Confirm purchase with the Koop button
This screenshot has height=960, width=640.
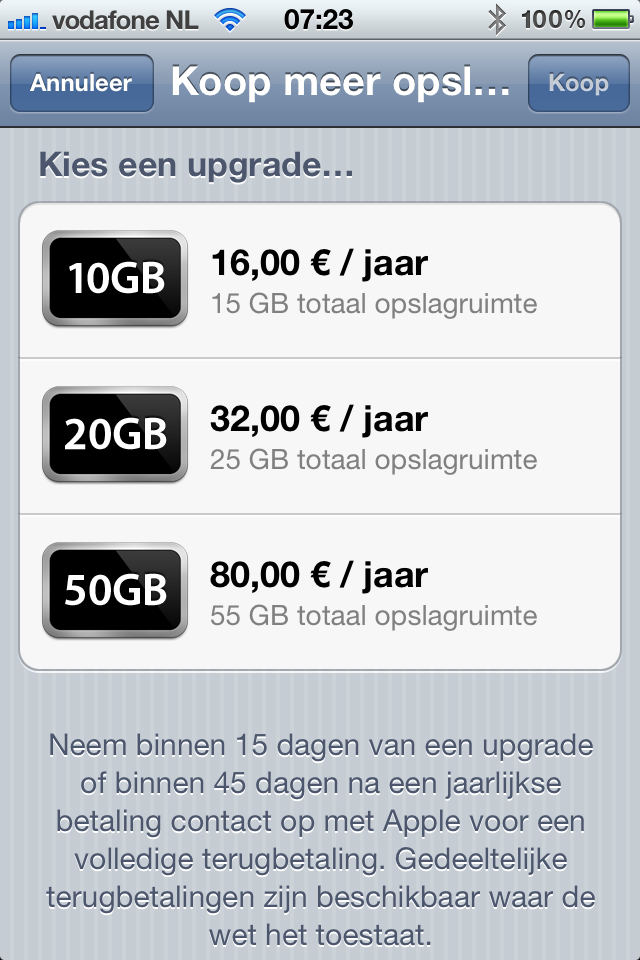pyautogui.click(x=578, y=83)
